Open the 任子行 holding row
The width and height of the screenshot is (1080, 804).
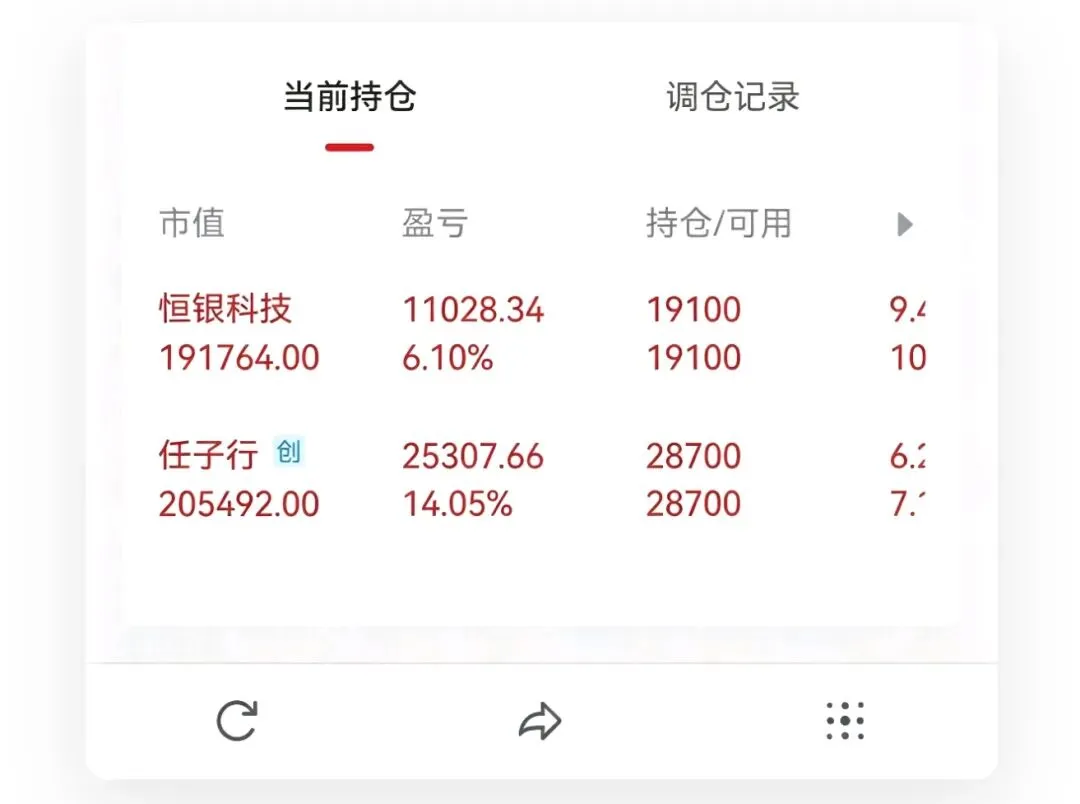pos(542,480)
